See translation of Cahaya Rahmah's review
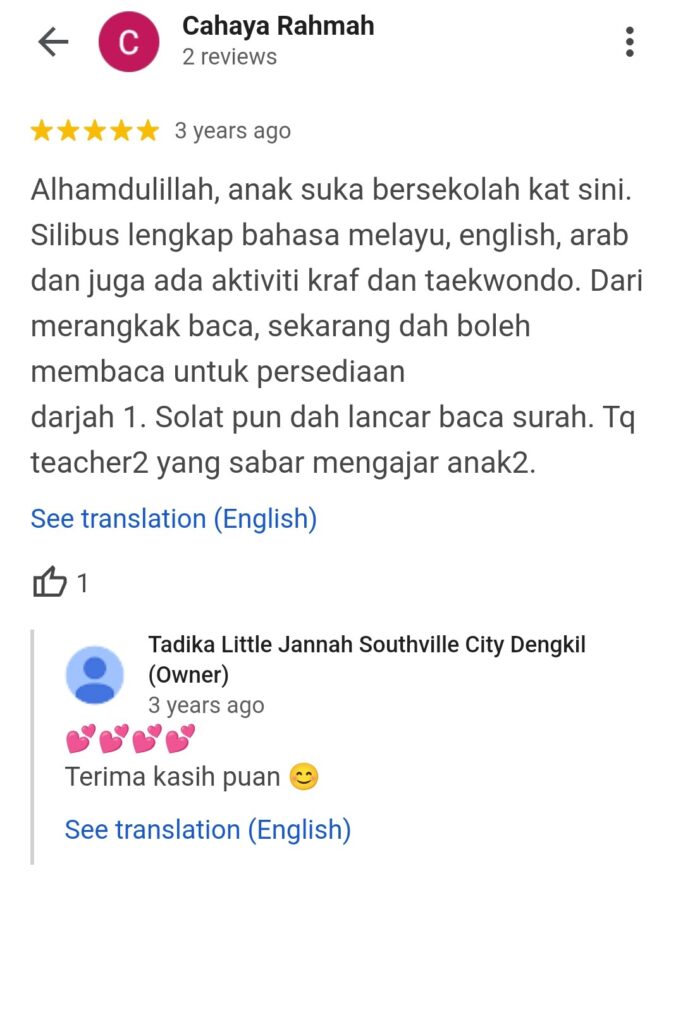The width and height of the screenshot is (683, 1024). (x=173, y=519)
